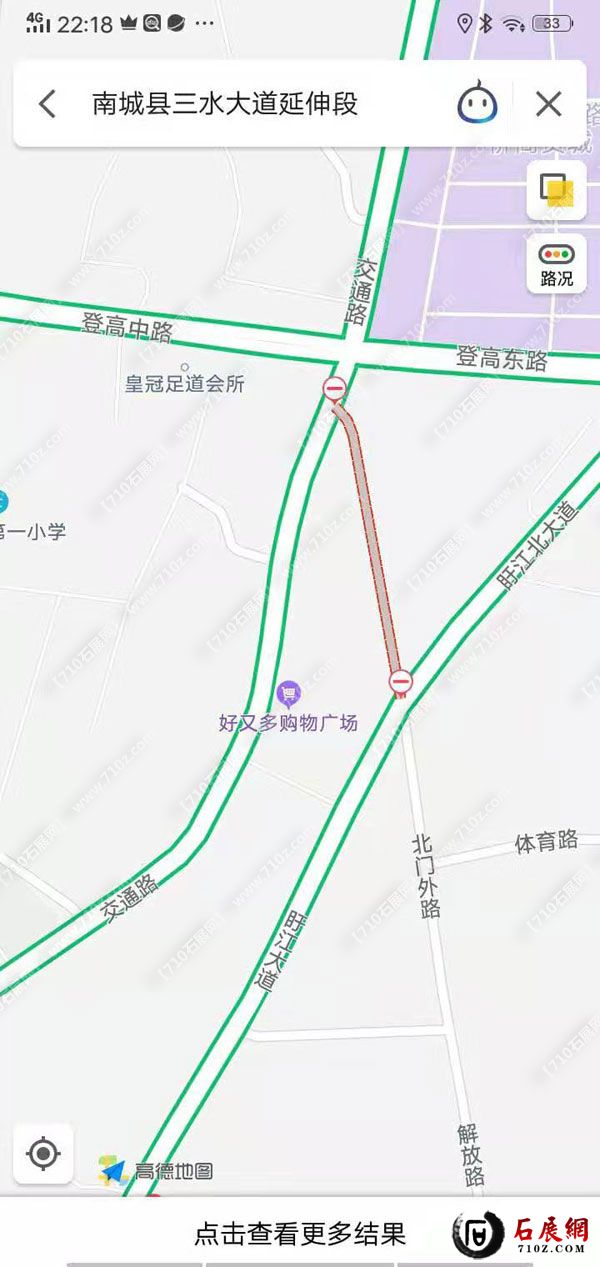Tap the road closure sign near 登高东路
The image size is (600, 1267).
[x=335, y=388]
